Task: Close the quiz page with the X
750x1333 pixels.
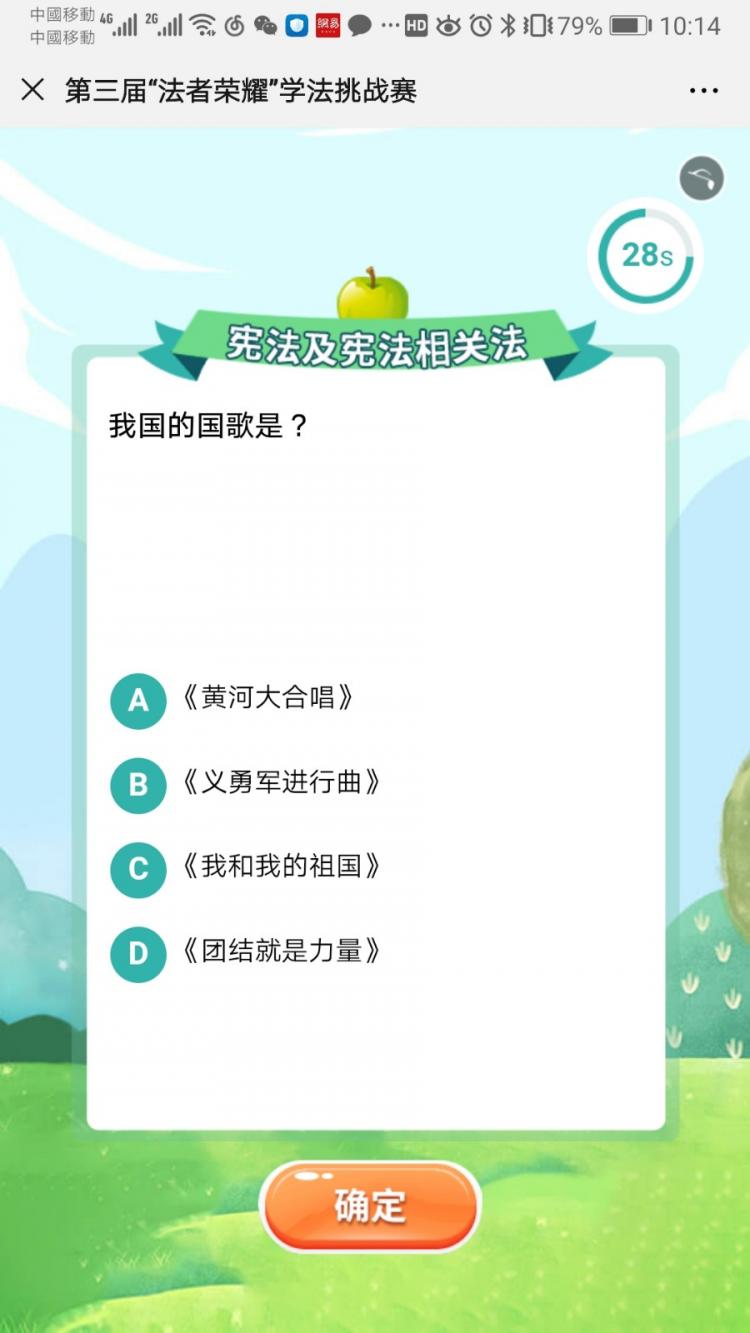Action: pos(33,90)
